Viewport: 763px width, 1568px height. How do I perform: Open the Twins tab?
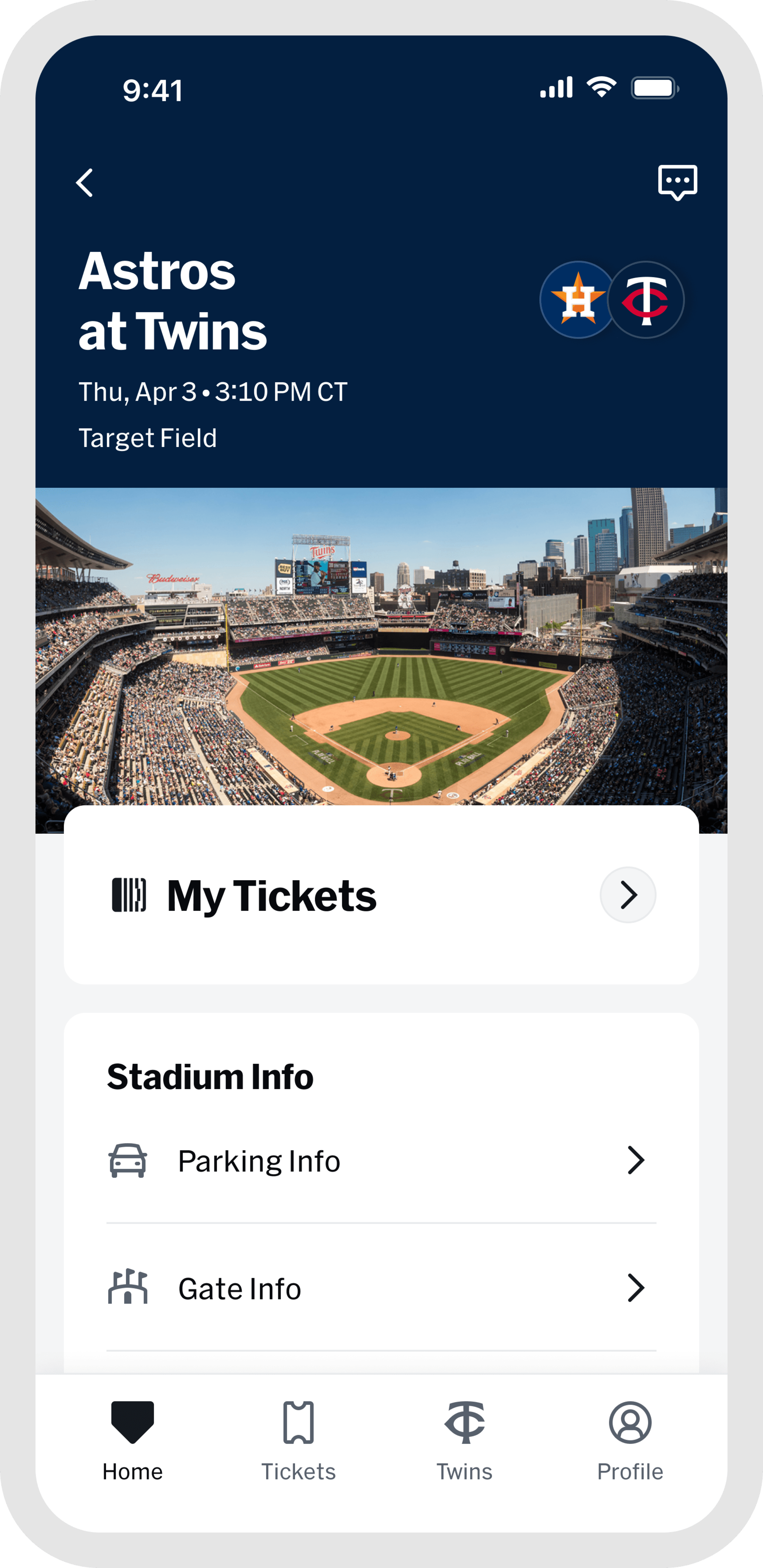(465, 1440)
